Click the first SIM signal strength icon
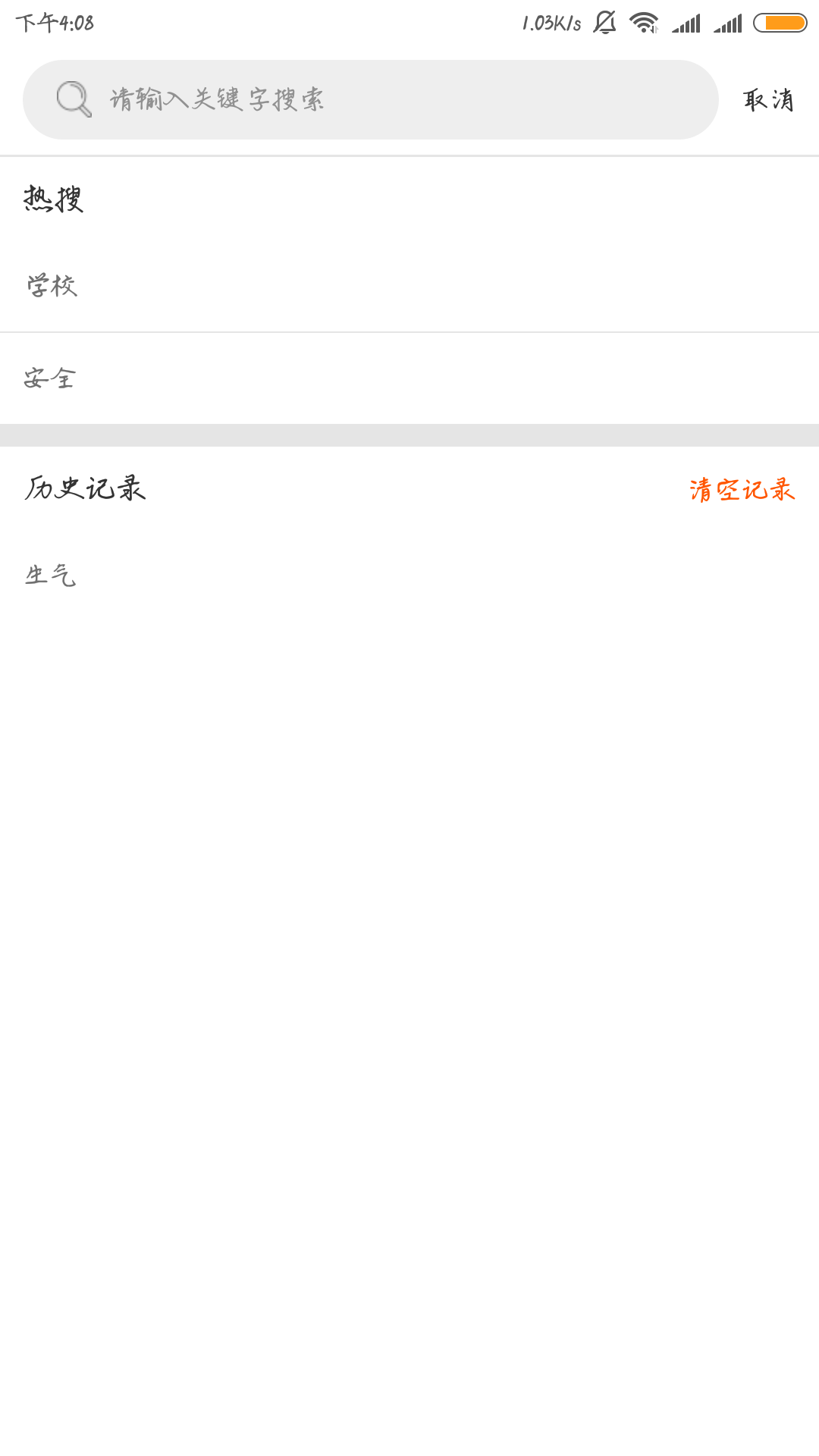Viewport: 819px width, 1456px height. [x=686, y=23]
